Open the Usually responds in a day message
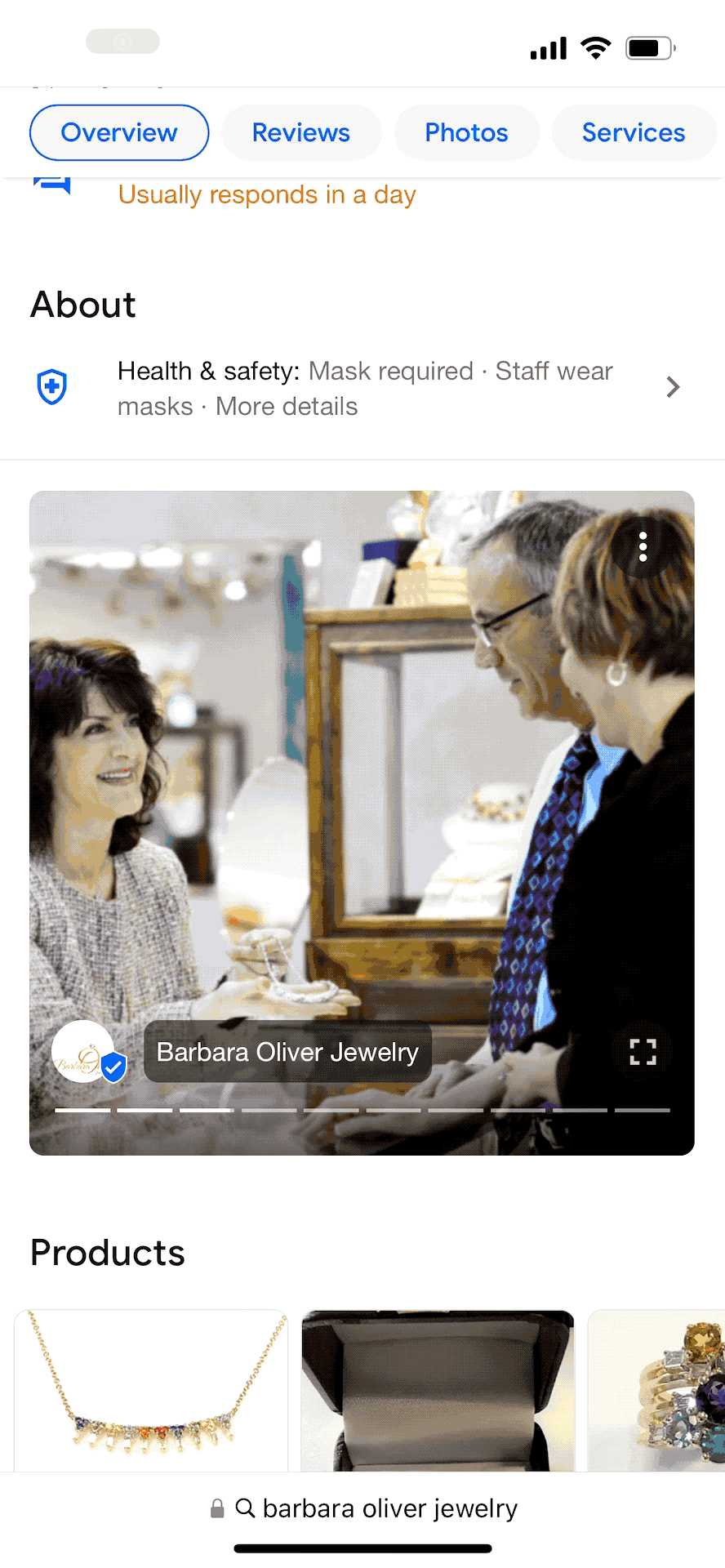The image size is (725, 1568). pos(267,195)
